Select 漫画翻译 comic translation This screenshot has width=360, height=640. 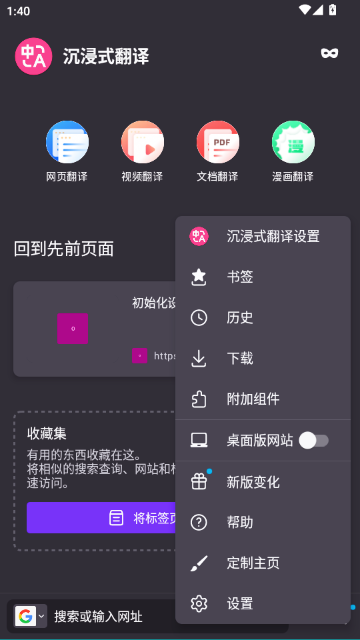(293, 151)
